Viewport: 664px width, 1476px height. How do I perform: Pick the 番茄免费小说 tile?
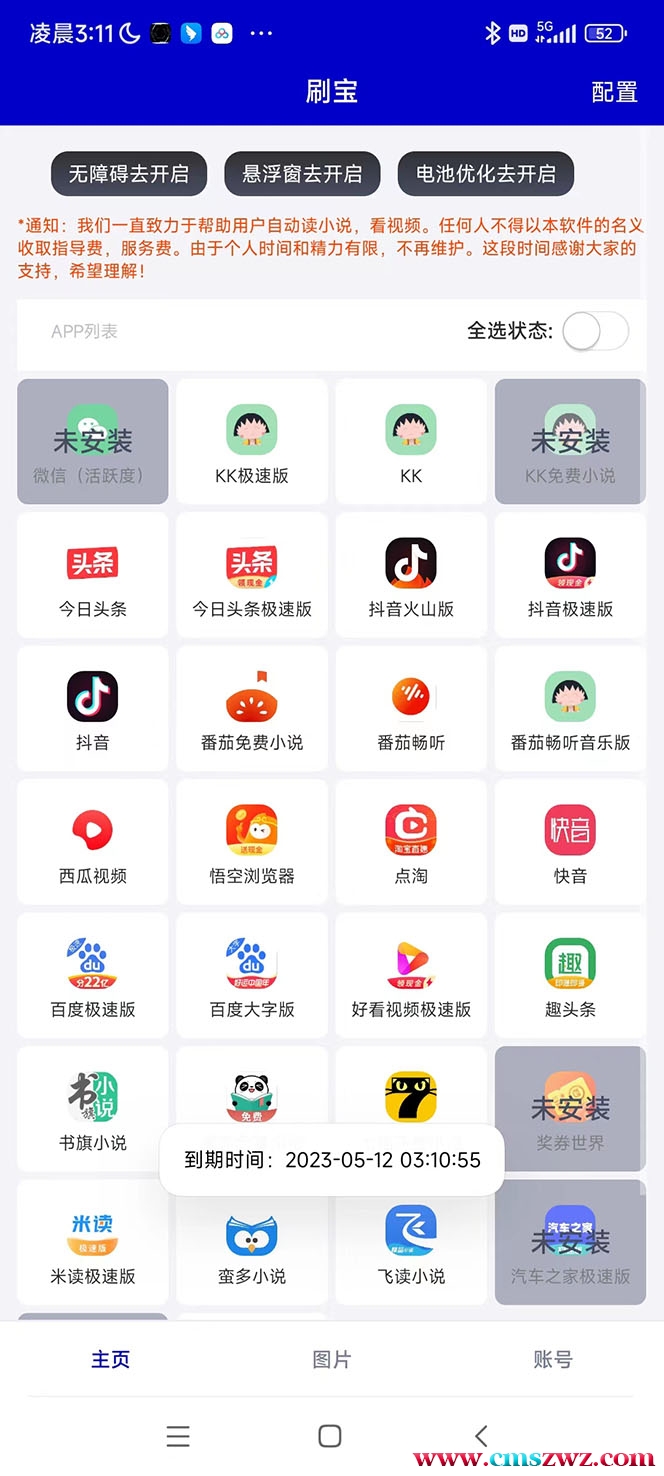[252, 709]
